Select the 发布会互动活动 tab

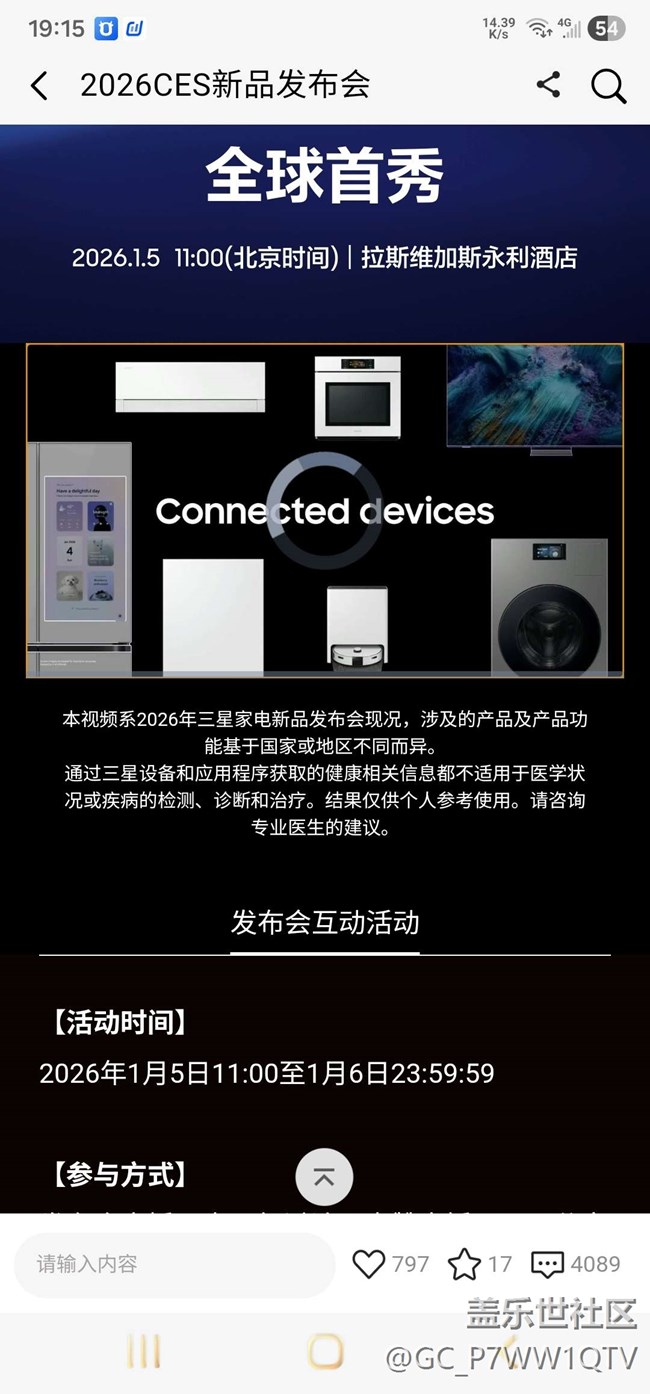[325, 922]
